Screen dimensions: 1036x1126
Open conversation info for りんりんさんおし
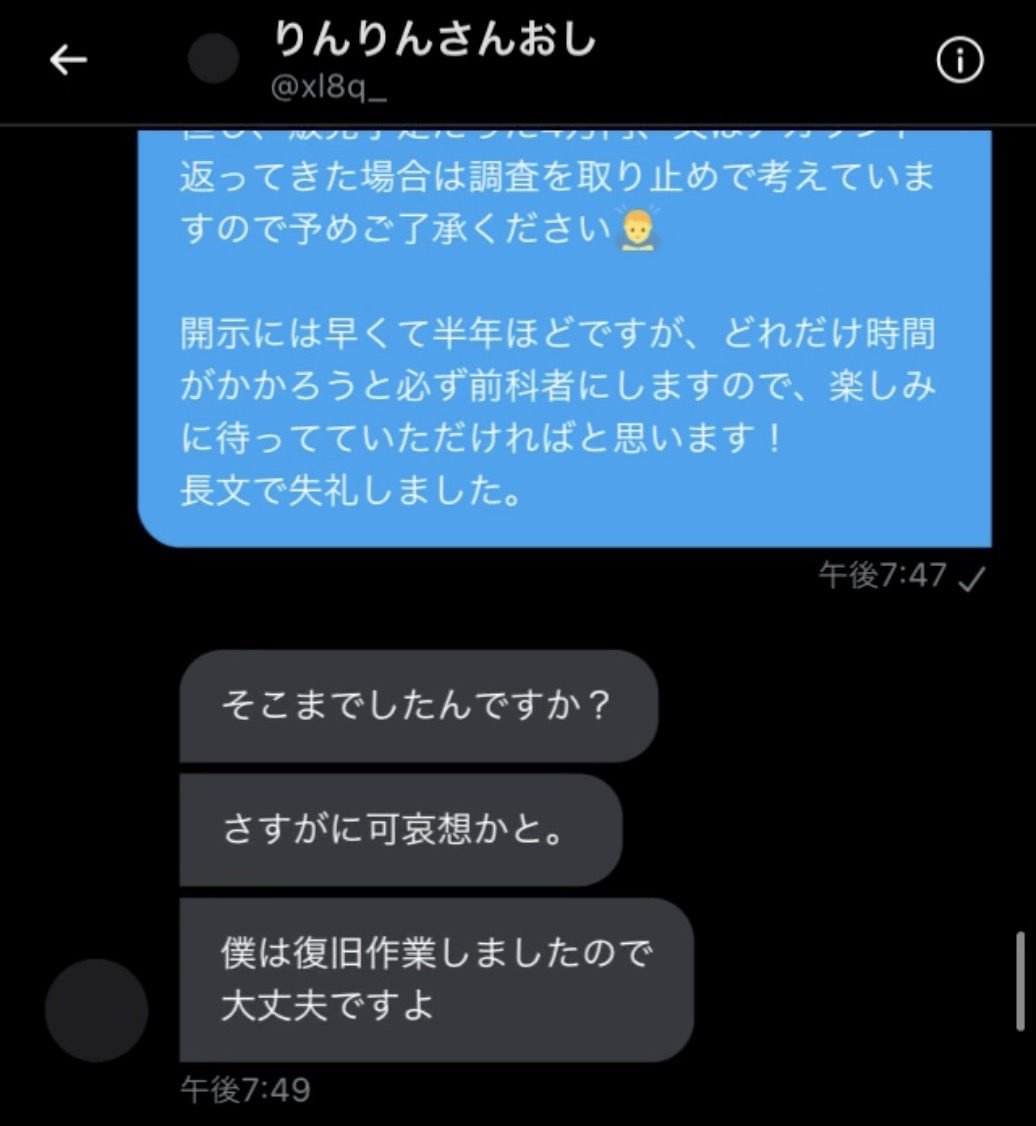click(959, 62)
